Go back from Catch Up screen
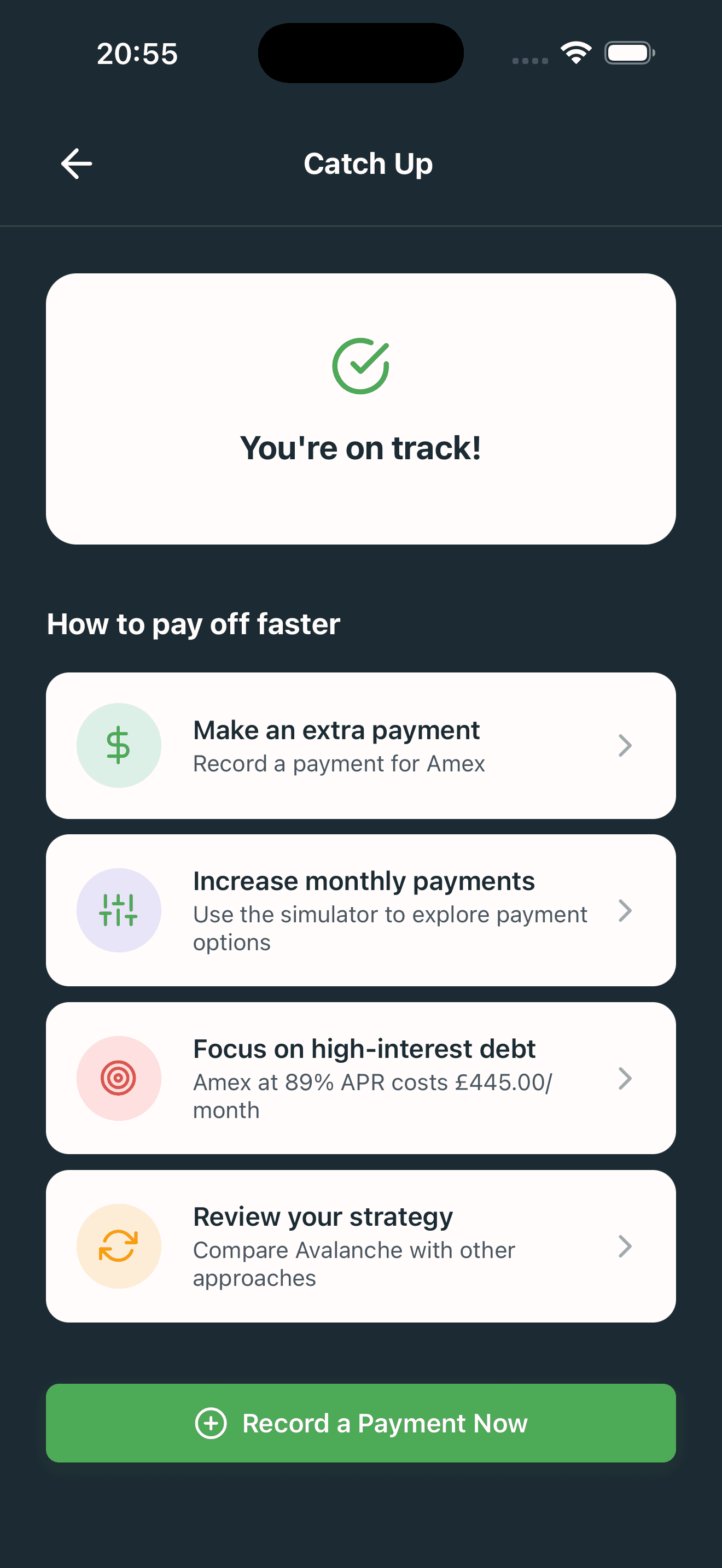722x1568 pixels. pos(77,163)
